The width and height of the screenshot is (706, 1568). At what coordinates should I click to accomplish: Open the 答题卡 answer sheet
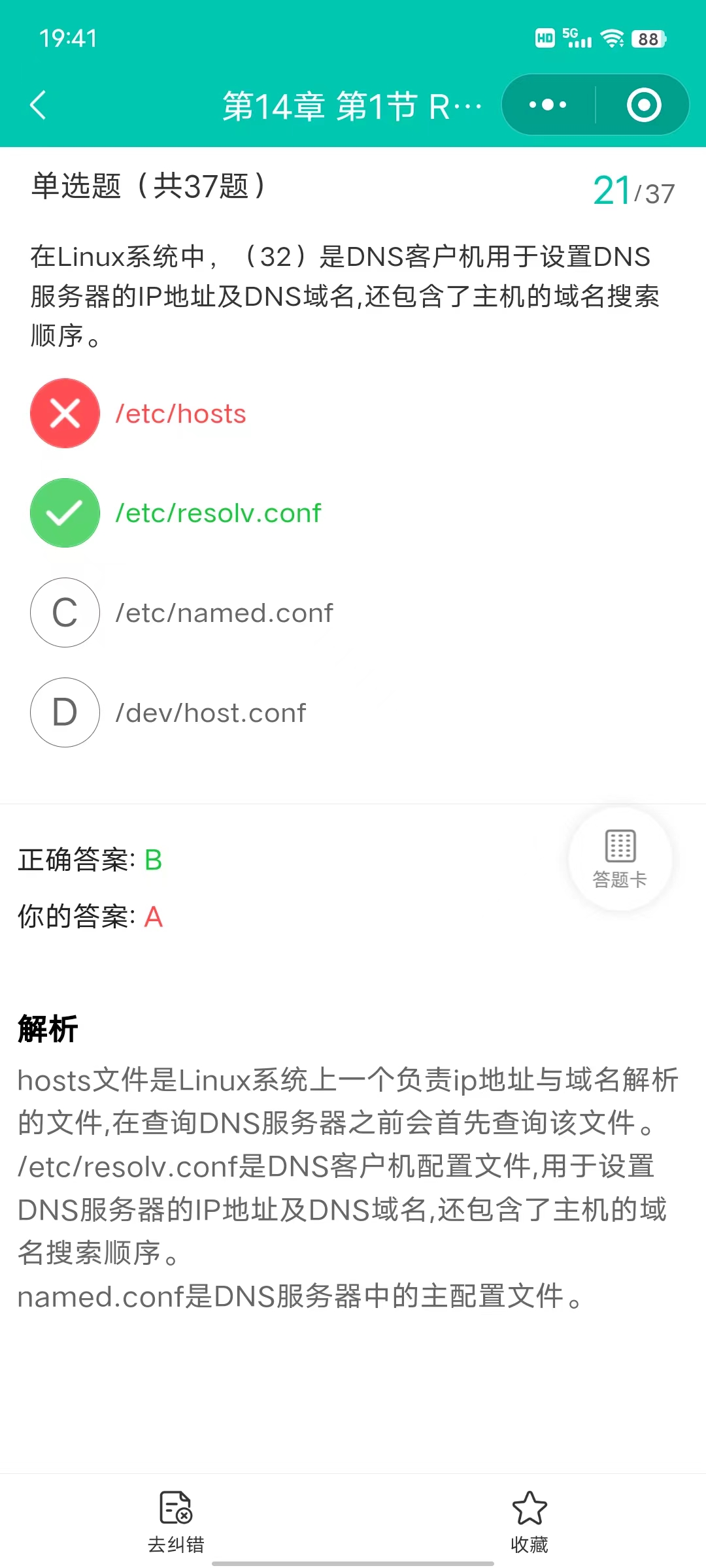(x=620, y=859)
